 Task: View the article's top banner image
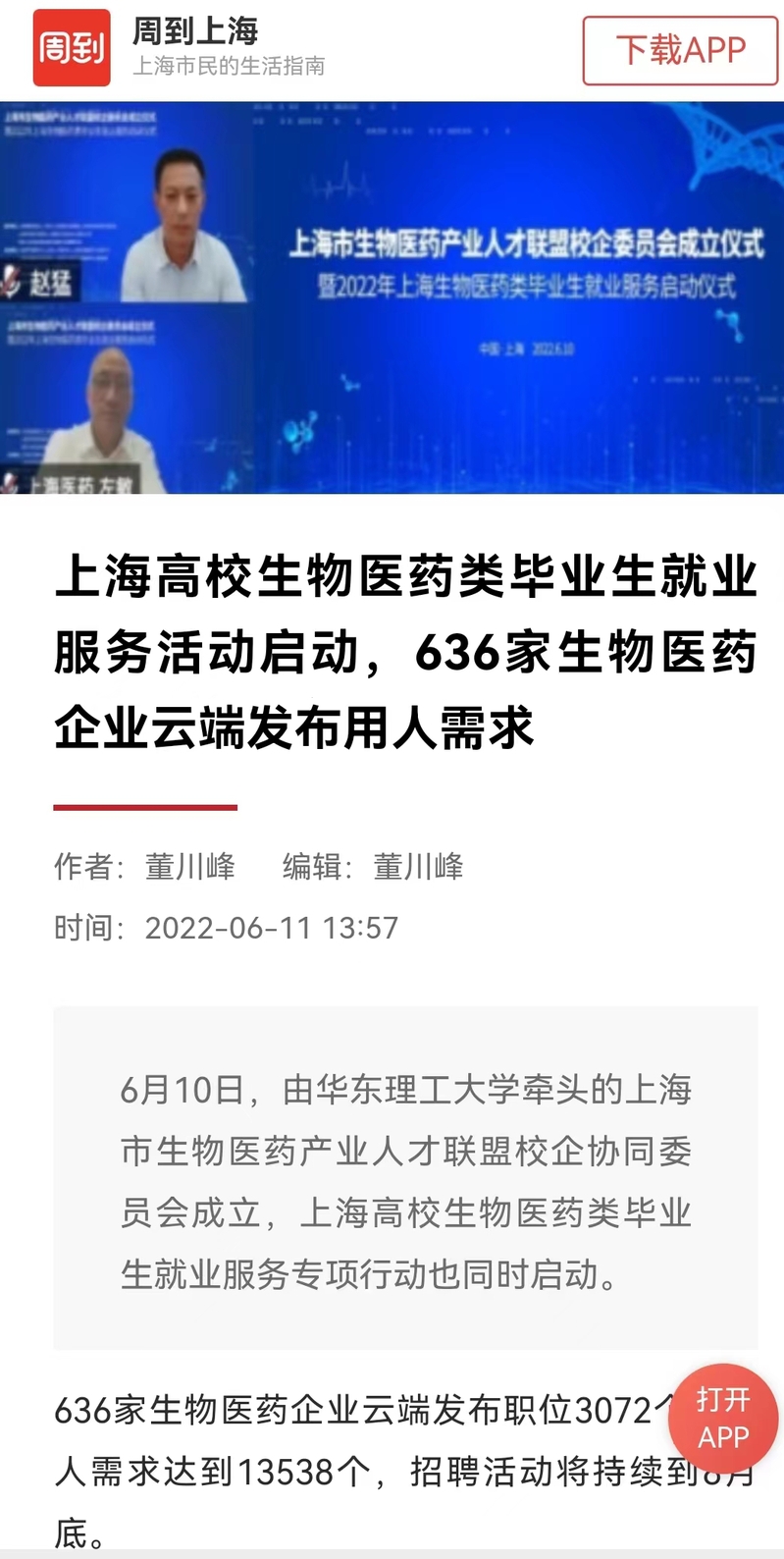point(392,297)
